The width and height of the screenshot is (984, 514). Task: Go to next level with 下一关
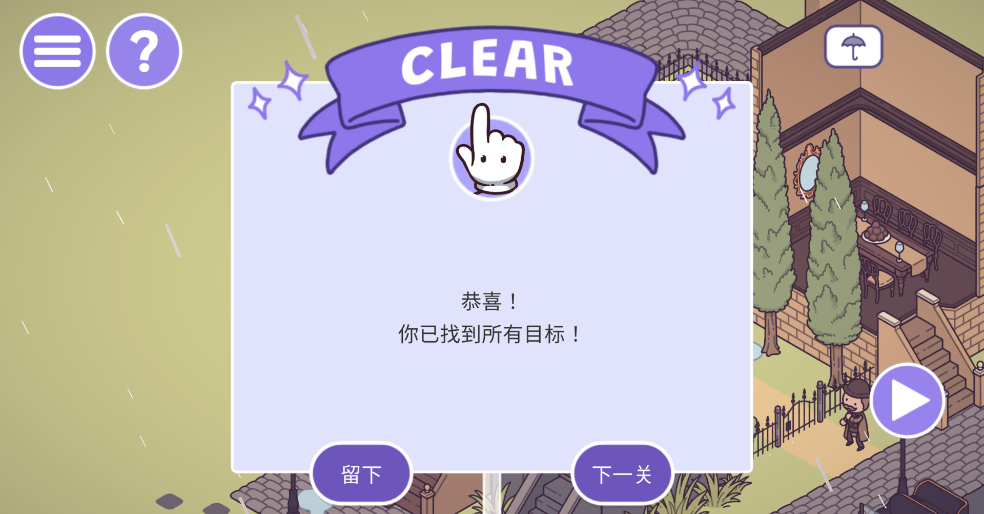tap(622, 474)
